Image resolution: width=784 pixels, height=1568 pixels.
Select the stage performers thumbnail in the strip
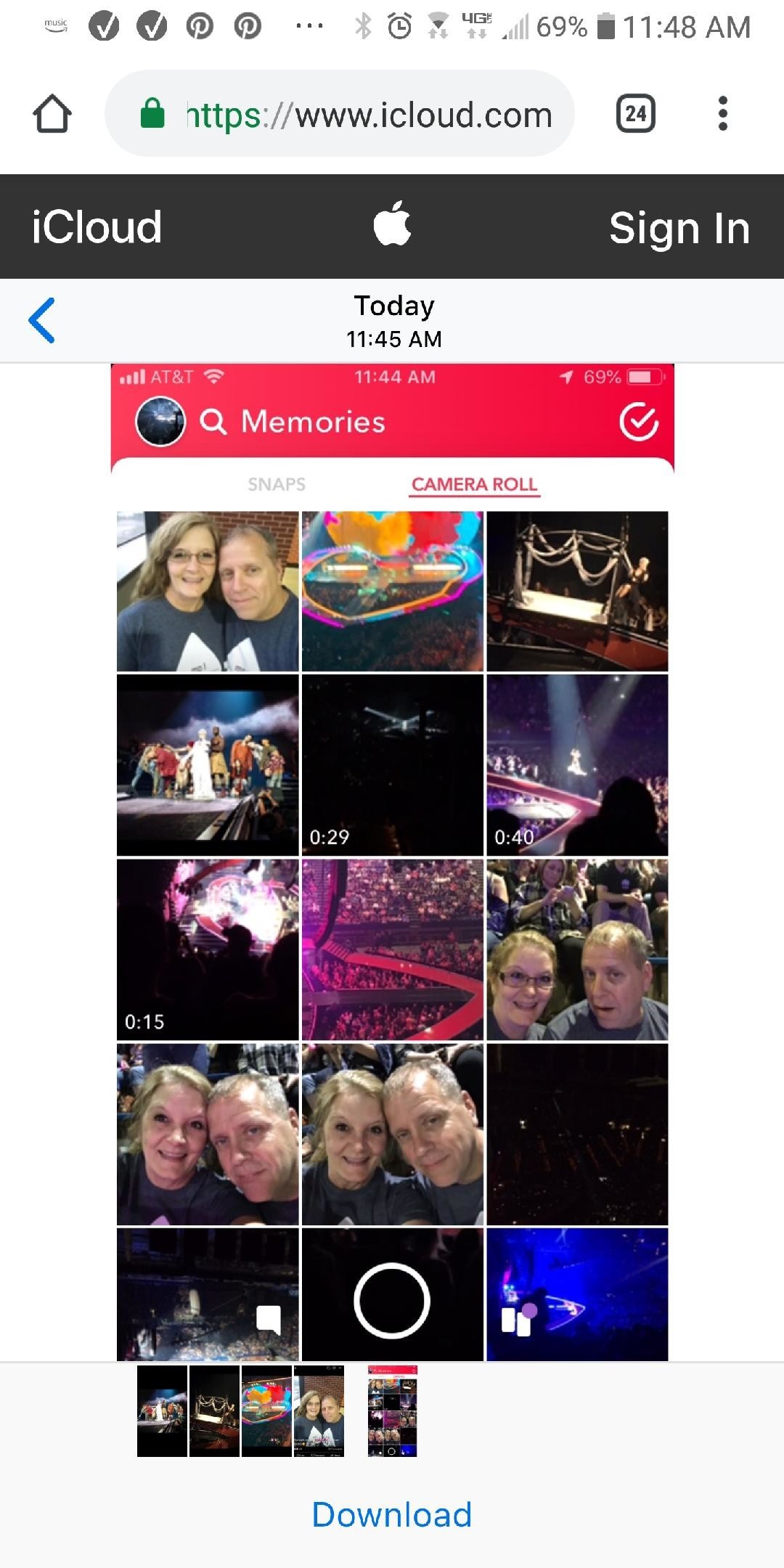[163, 1411]
